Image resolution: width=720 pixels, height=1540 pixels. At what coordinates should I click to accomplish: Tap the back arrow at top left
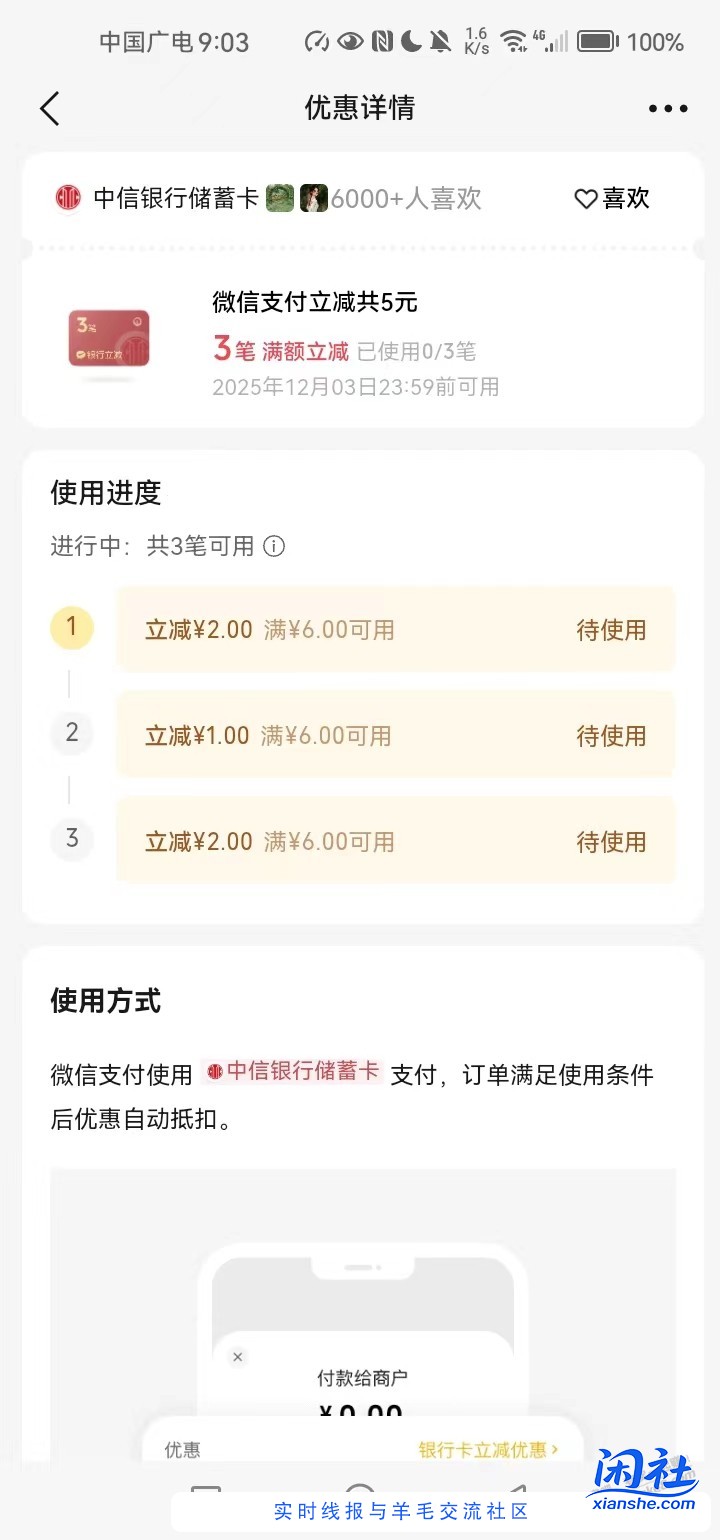[x=50, y=108]
